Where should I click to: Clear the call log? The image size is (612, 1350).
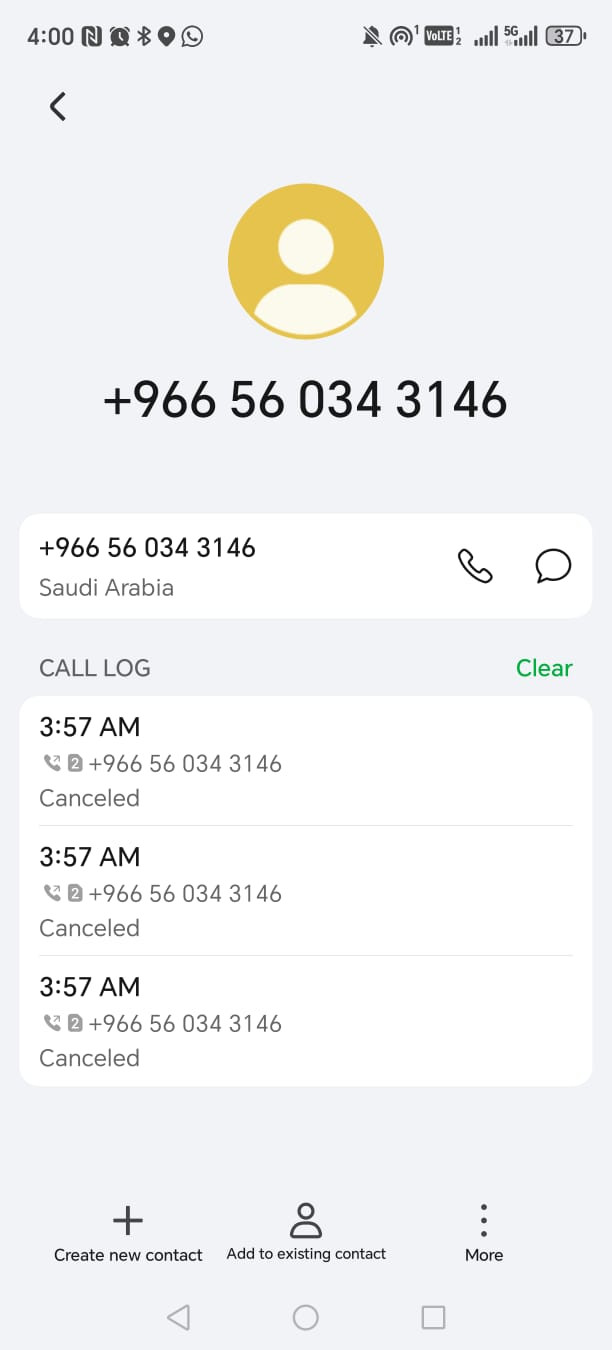[x=544, y=668]
